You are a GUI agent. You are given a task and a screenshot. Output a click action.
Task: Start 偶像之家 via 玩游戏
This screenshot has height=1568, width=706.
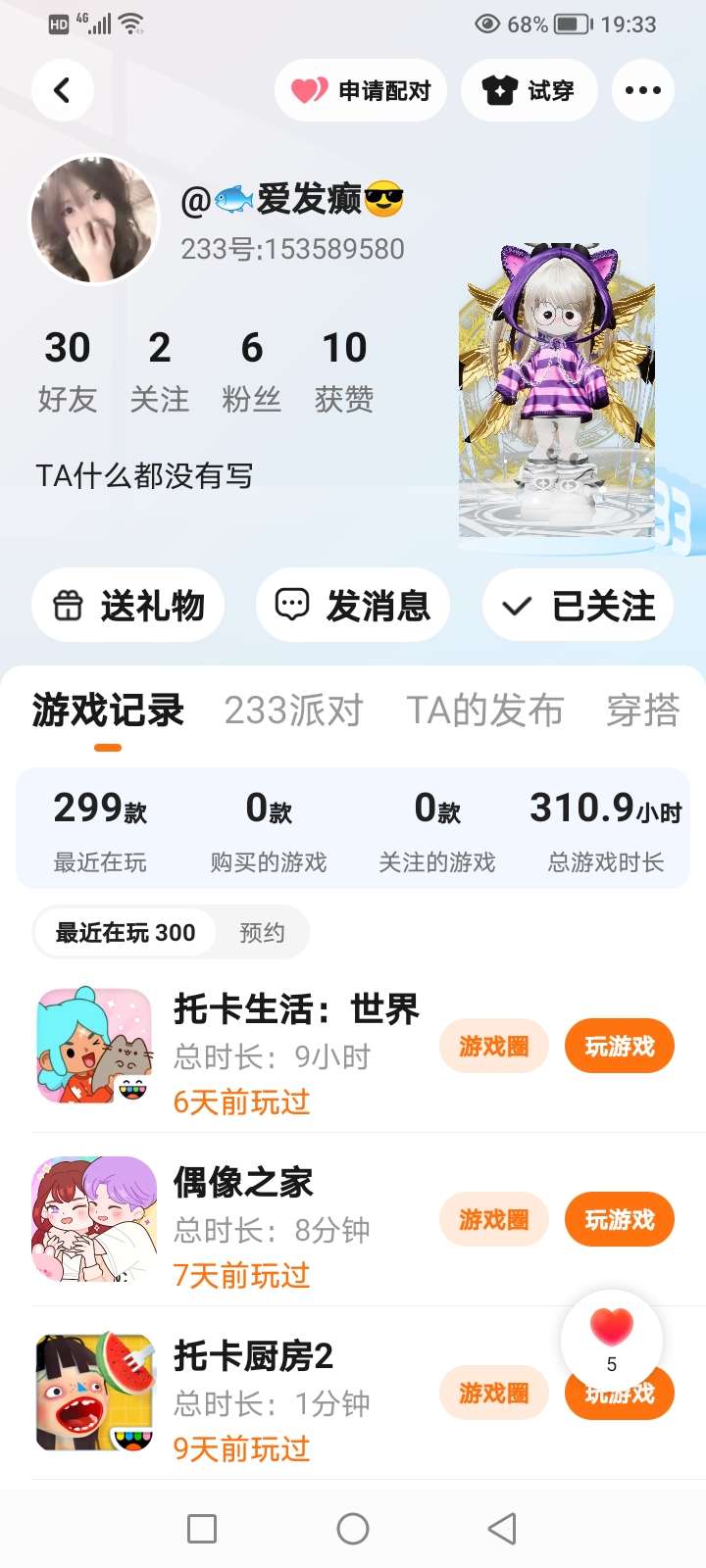619,1220
